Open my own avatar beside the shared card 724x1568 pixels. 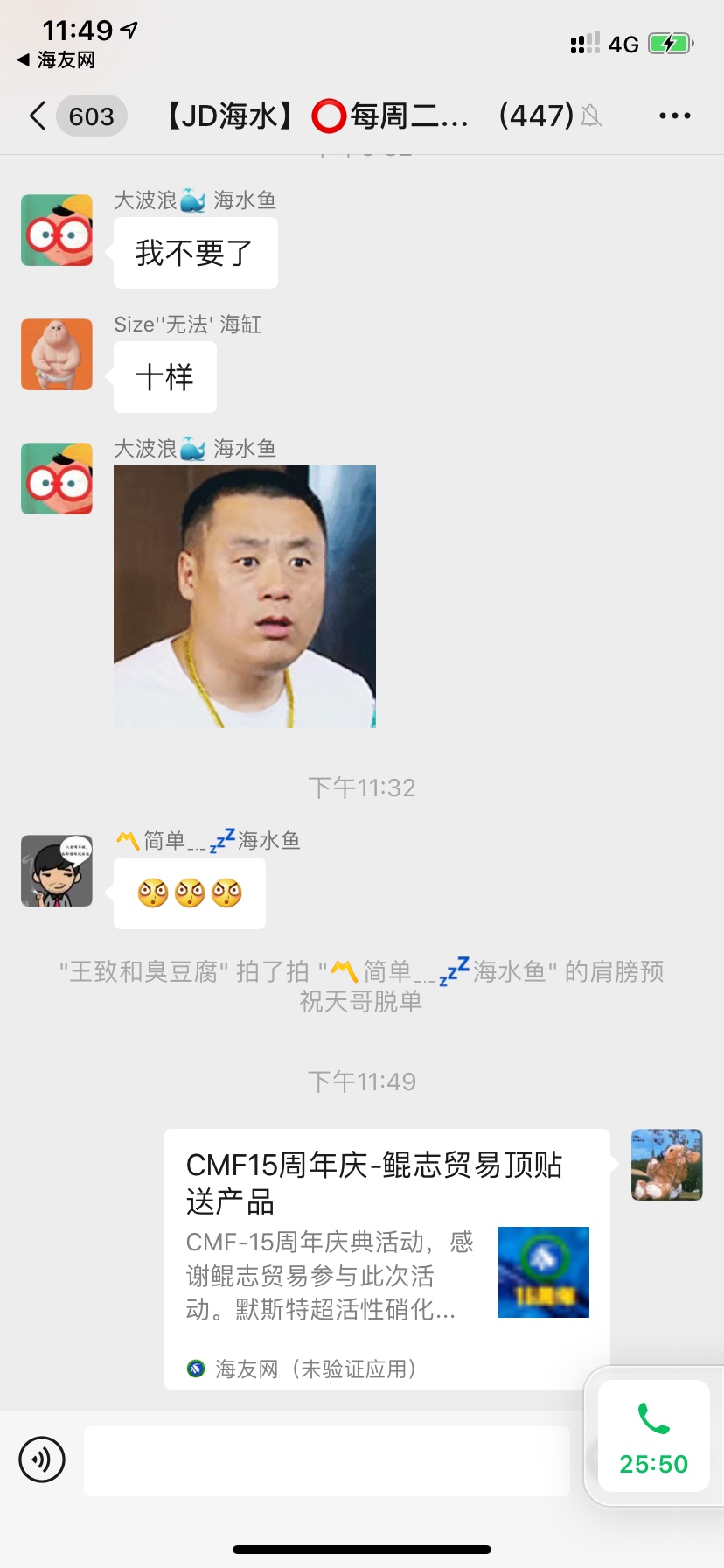666,1164
